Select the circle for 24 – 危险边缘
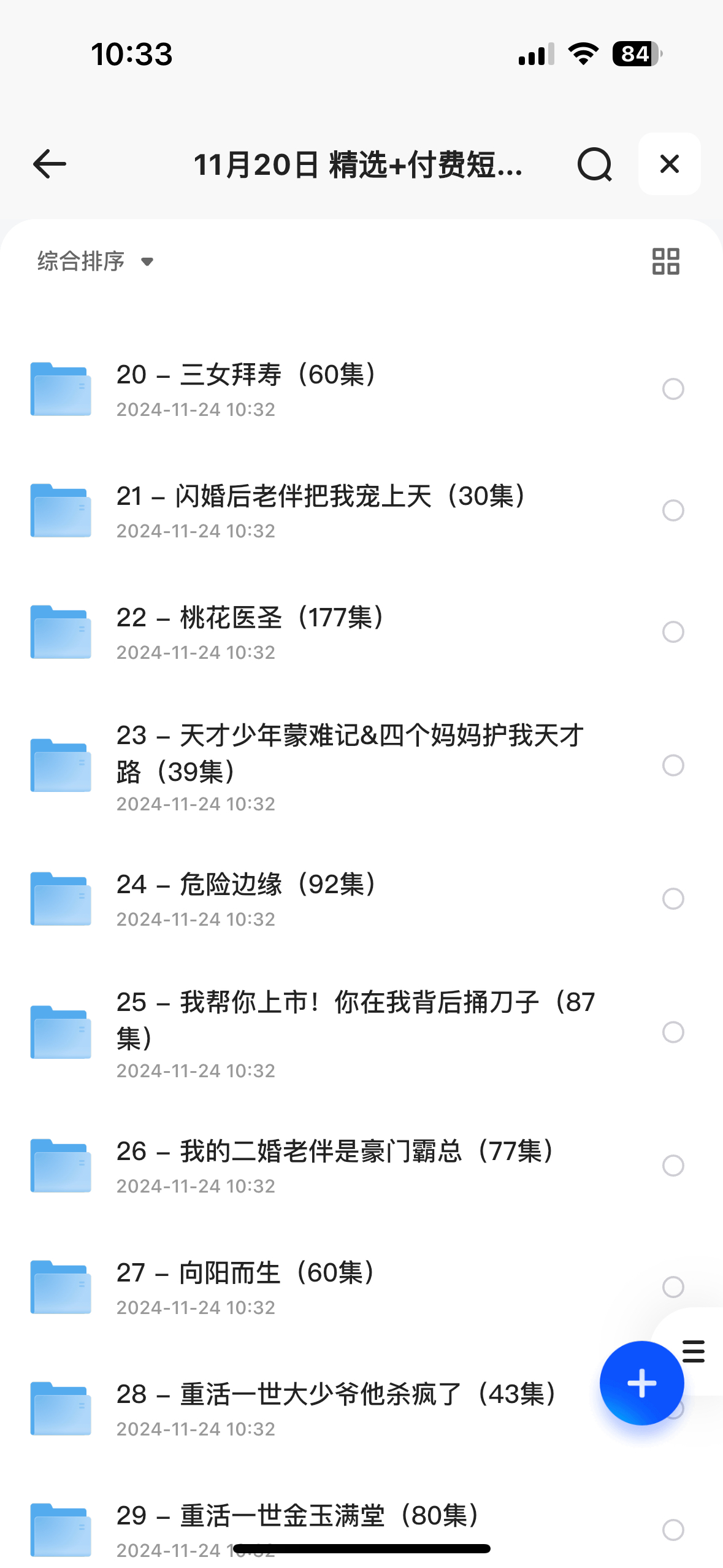Screen dimensions: 723x1568 tap(673, 899)
